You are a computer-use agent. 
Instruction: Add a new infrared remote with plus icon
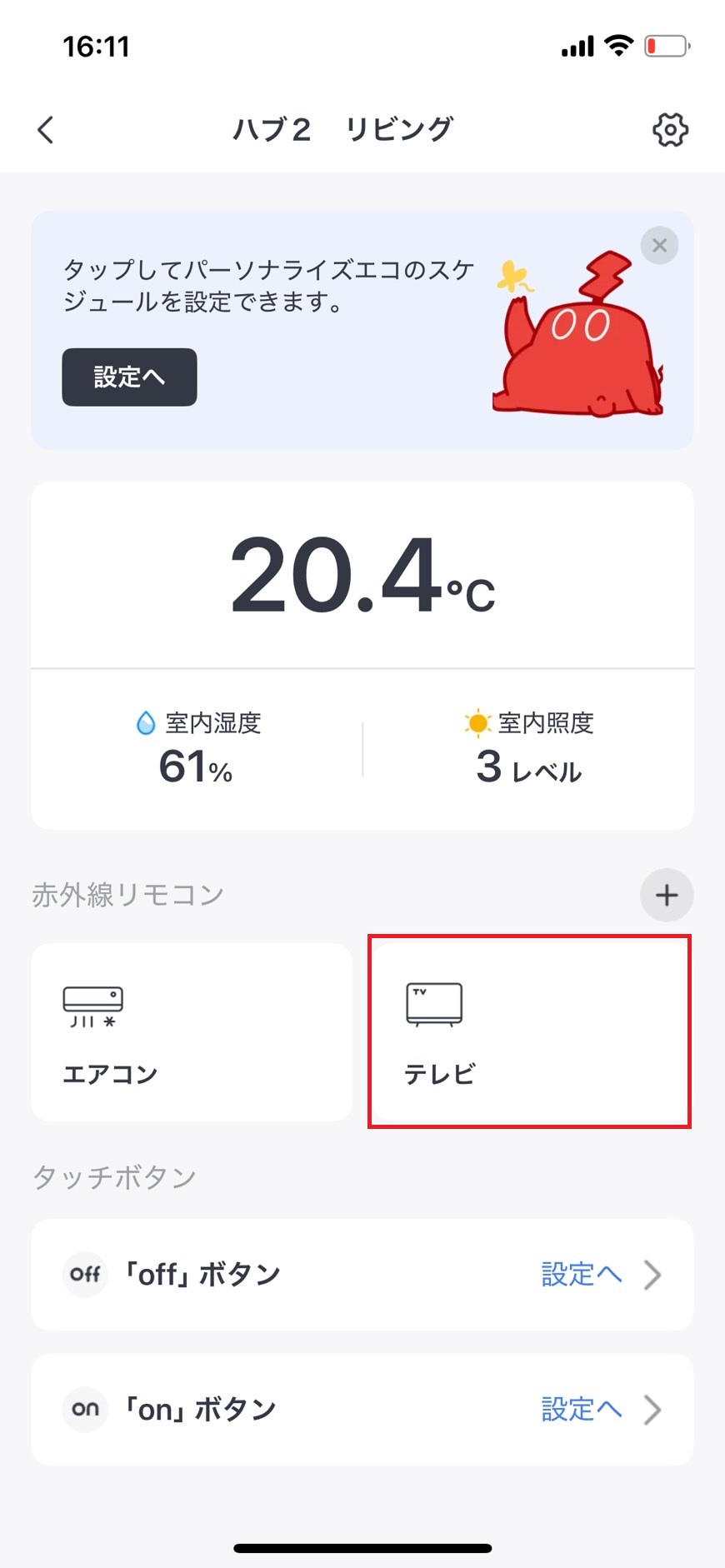(x=666, y=895)
